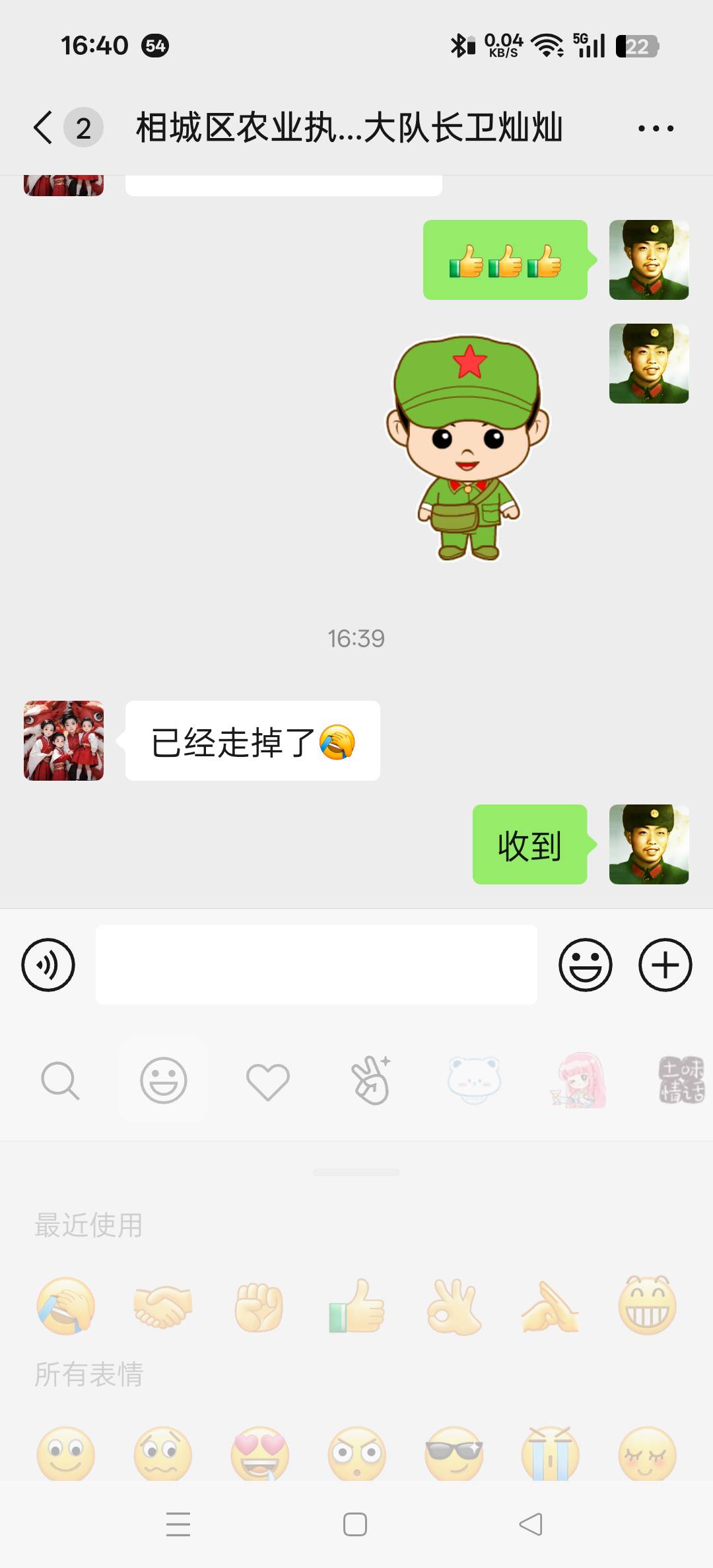Go to the system home screen
The height and width of the screenshot is (1568, 713).
point(355,1524)
